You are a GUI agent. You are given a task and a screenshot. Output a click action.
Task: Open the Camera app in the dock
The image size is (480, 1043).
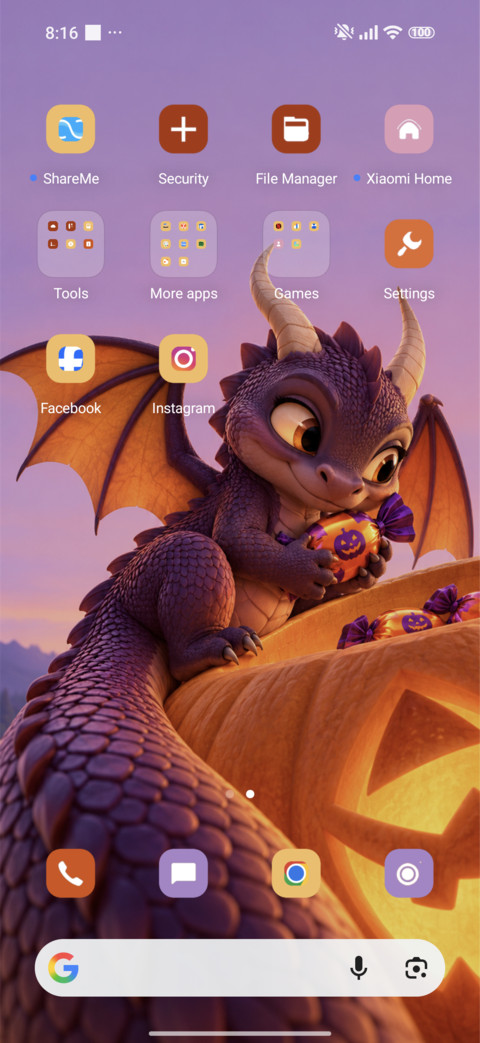[409, 873]
